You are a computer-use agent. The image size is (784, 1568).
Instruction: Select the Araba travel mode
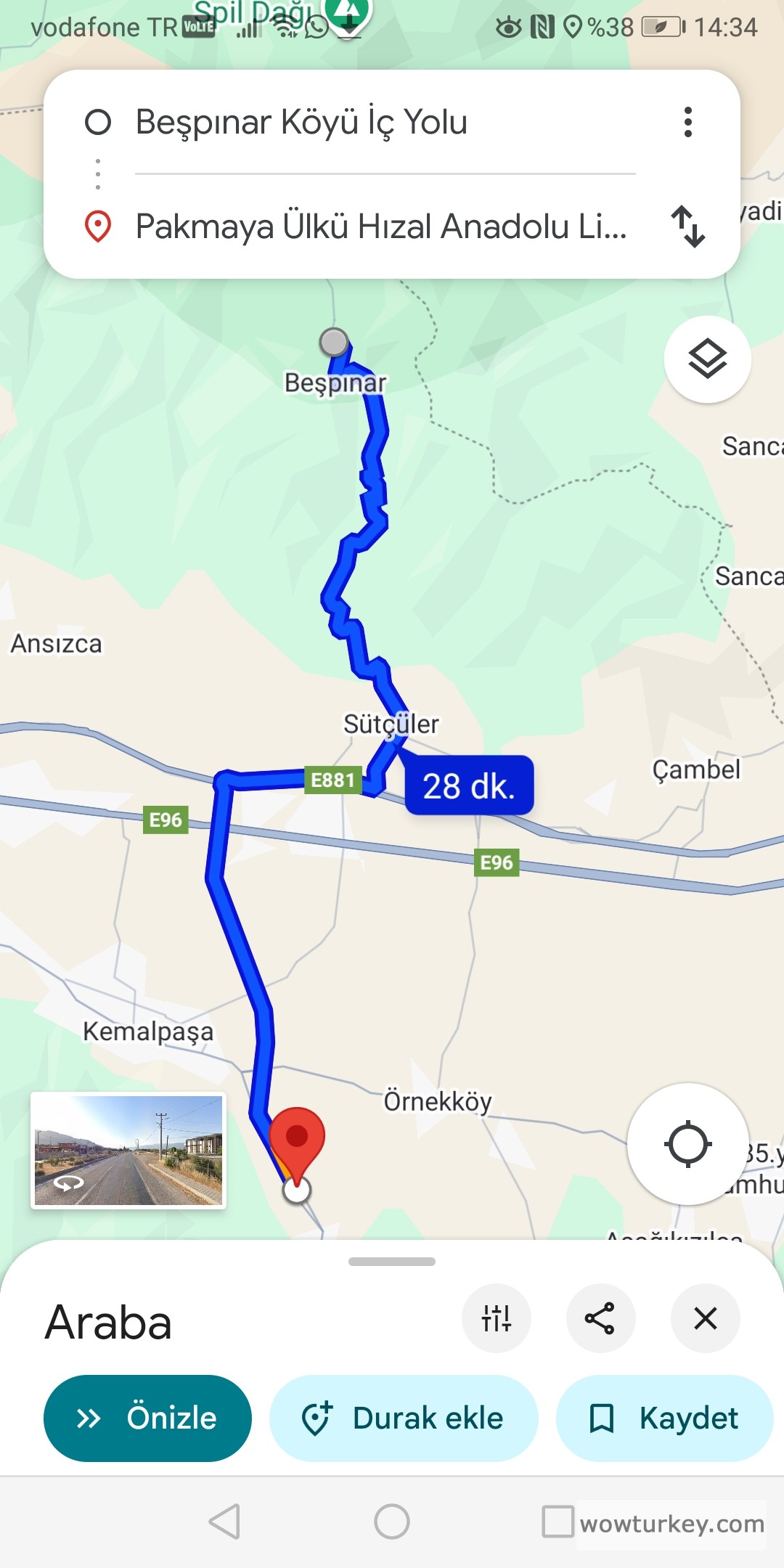(107, 1323)
